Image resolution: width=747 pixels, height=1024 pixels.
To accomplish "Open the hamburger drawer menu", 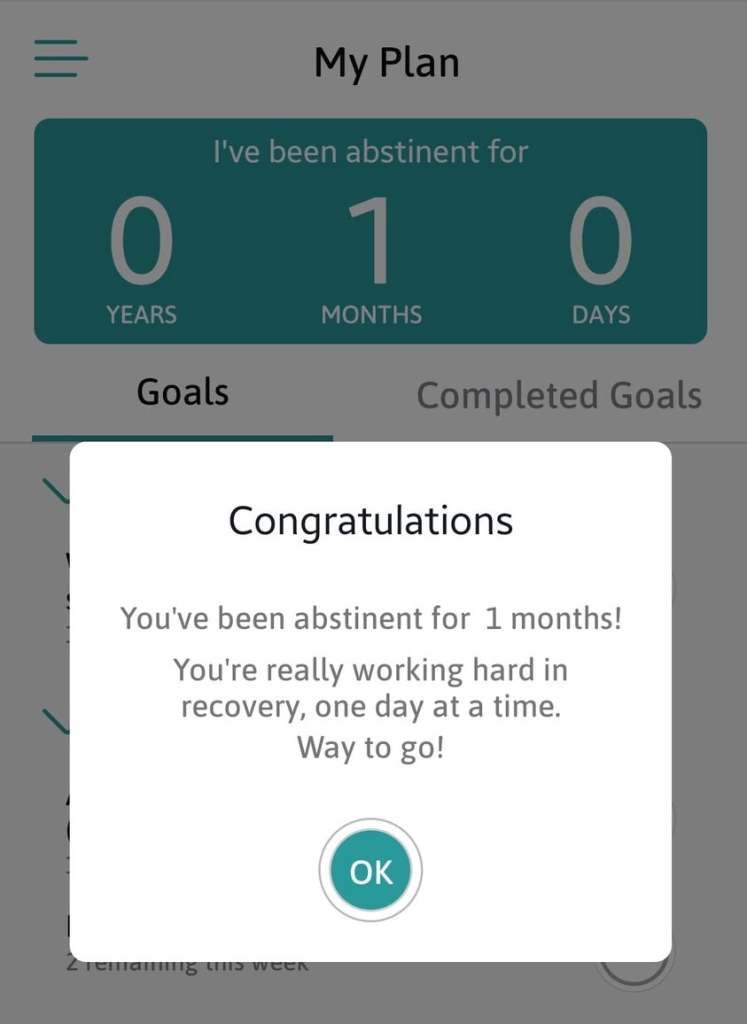I will tap(61, 59).
